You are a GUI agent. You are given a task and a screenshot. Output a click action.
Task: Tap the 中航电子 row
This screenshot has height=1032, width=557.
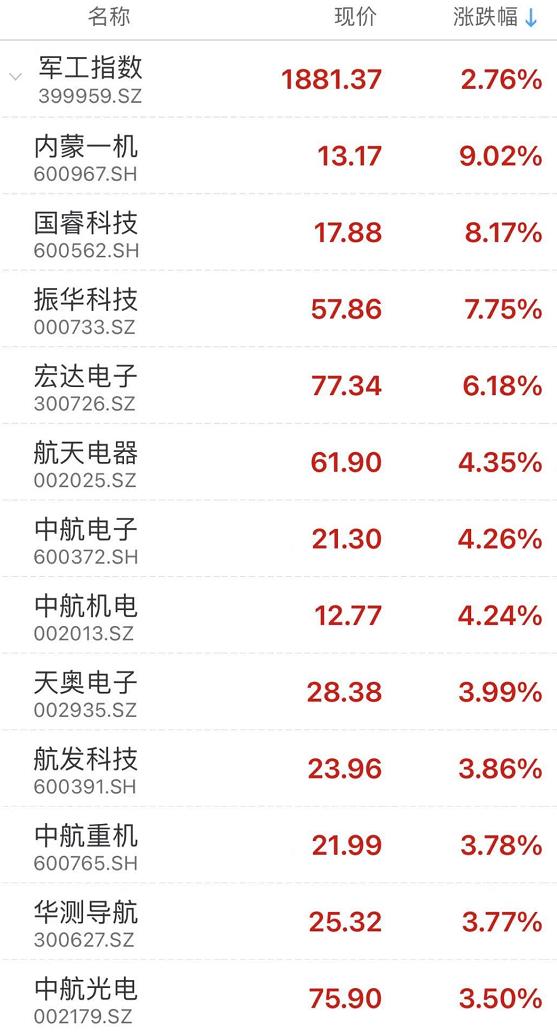tap(278, 538)
